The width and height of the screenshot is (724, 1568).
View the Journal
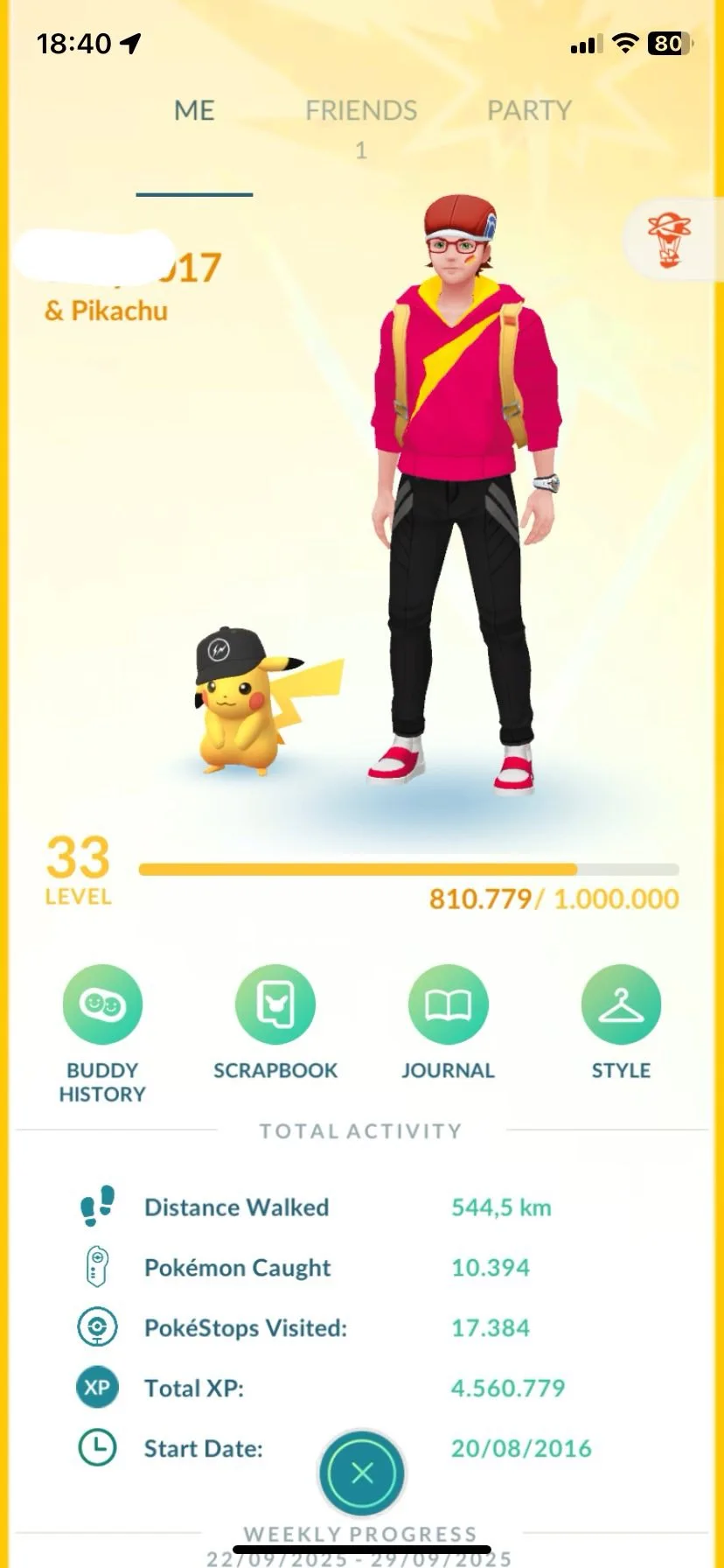[448, 1005]
